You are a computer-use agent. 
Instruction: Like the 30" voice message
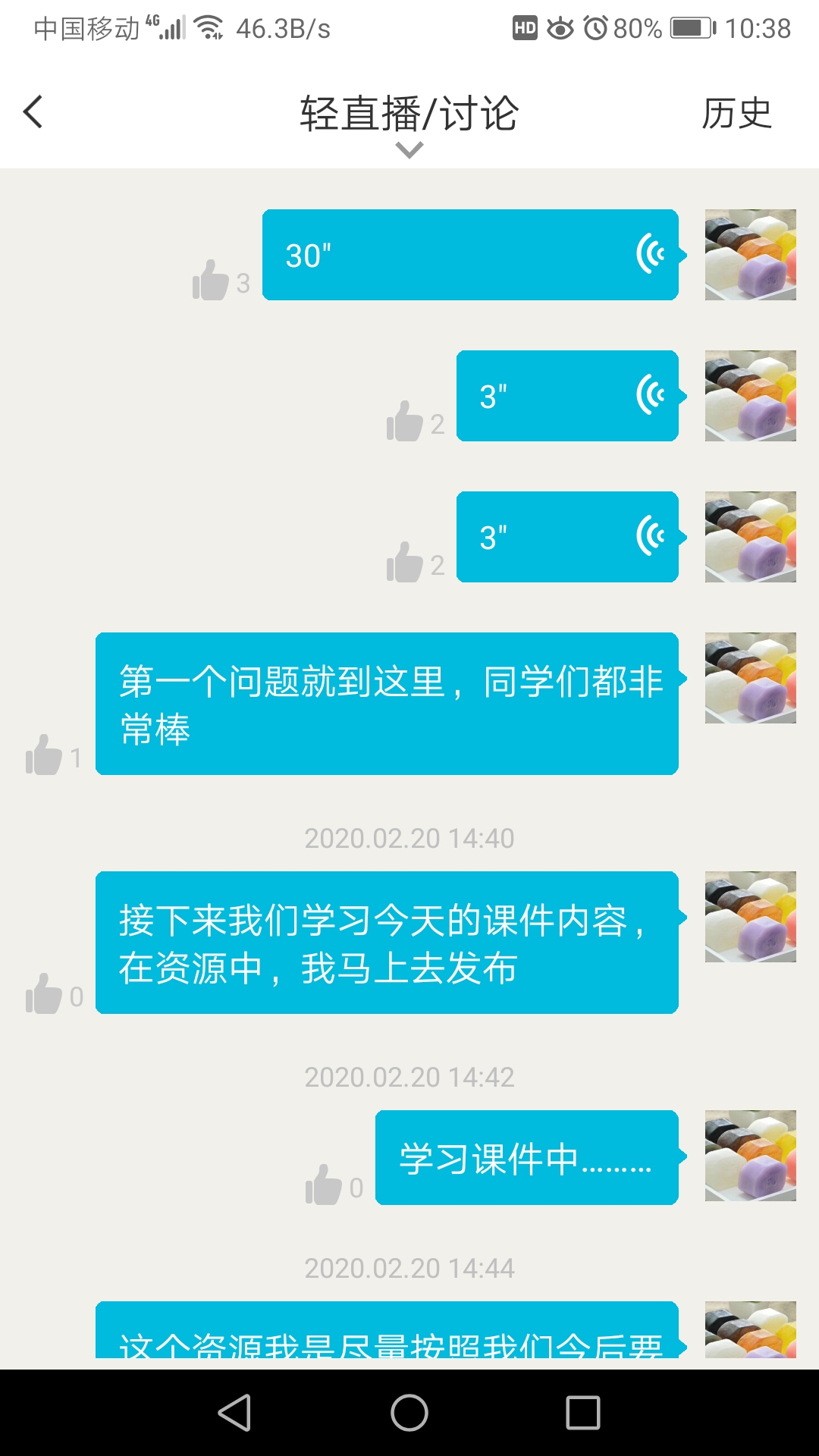[x=211, y=281]
